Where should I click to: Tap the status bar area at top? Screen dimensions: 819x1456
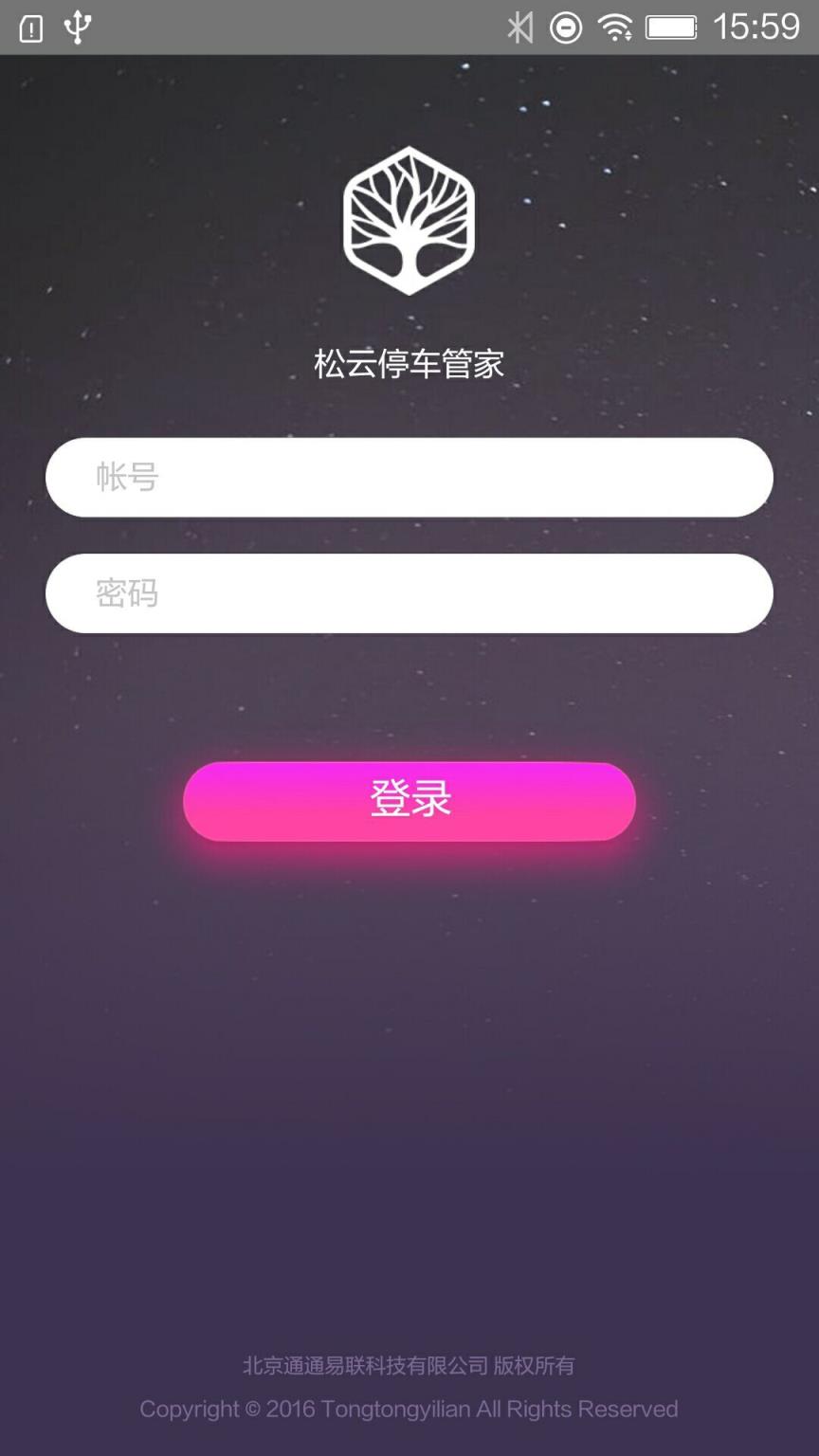tap(409, 27)
